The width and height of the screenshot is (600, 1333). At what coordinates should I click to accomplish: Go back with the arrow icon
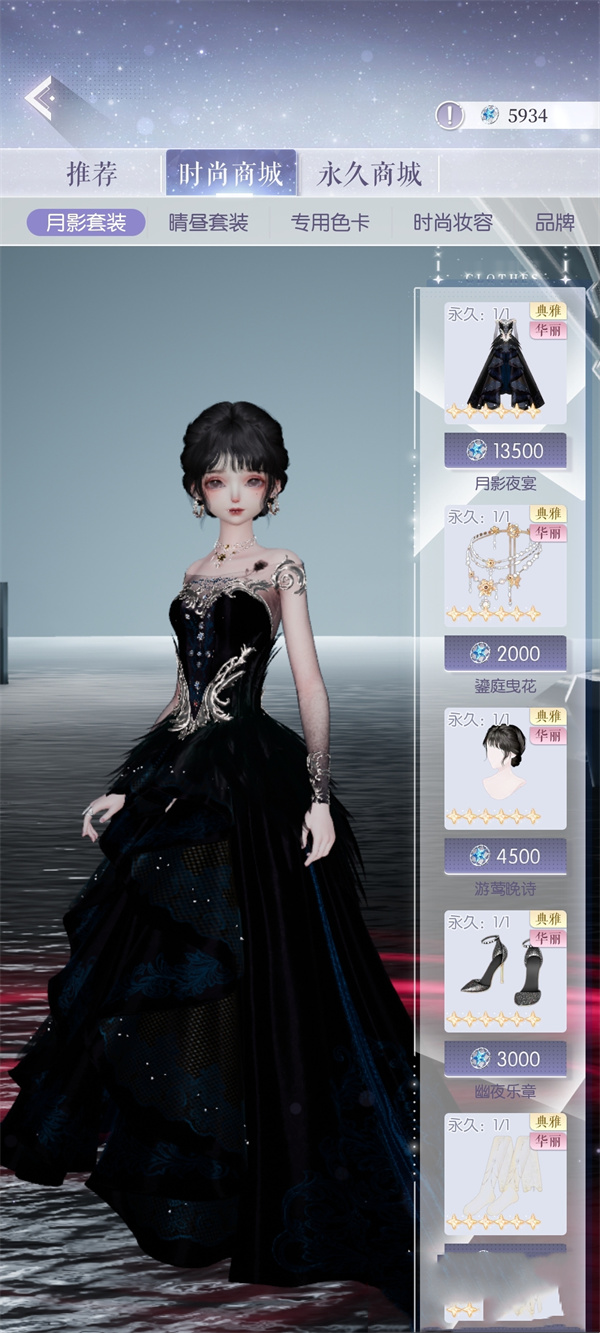(x=42, y=99)
